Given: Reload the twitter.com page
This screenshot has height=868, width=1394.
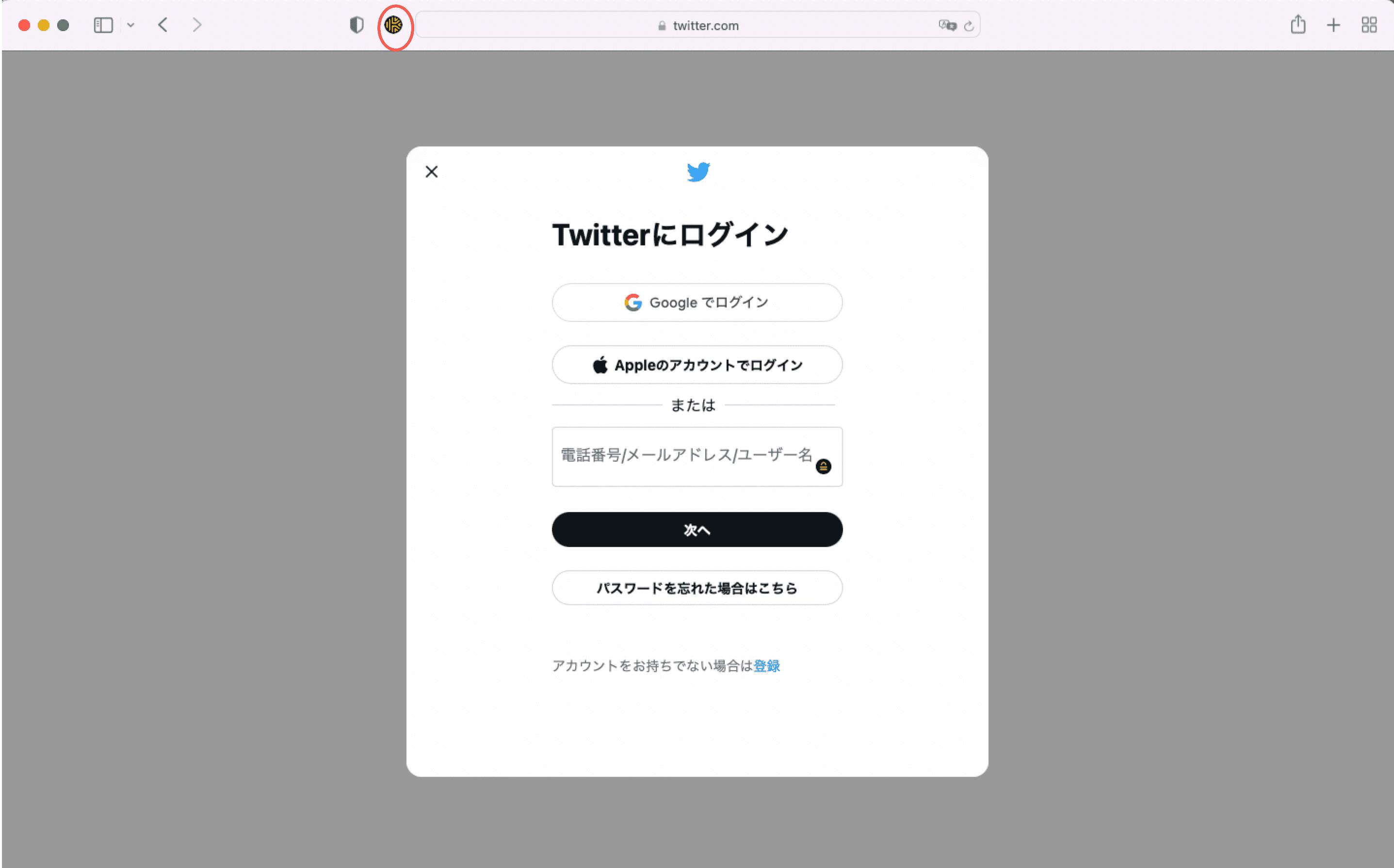Looking at the screenshot, I should click(x=969, y=26).
